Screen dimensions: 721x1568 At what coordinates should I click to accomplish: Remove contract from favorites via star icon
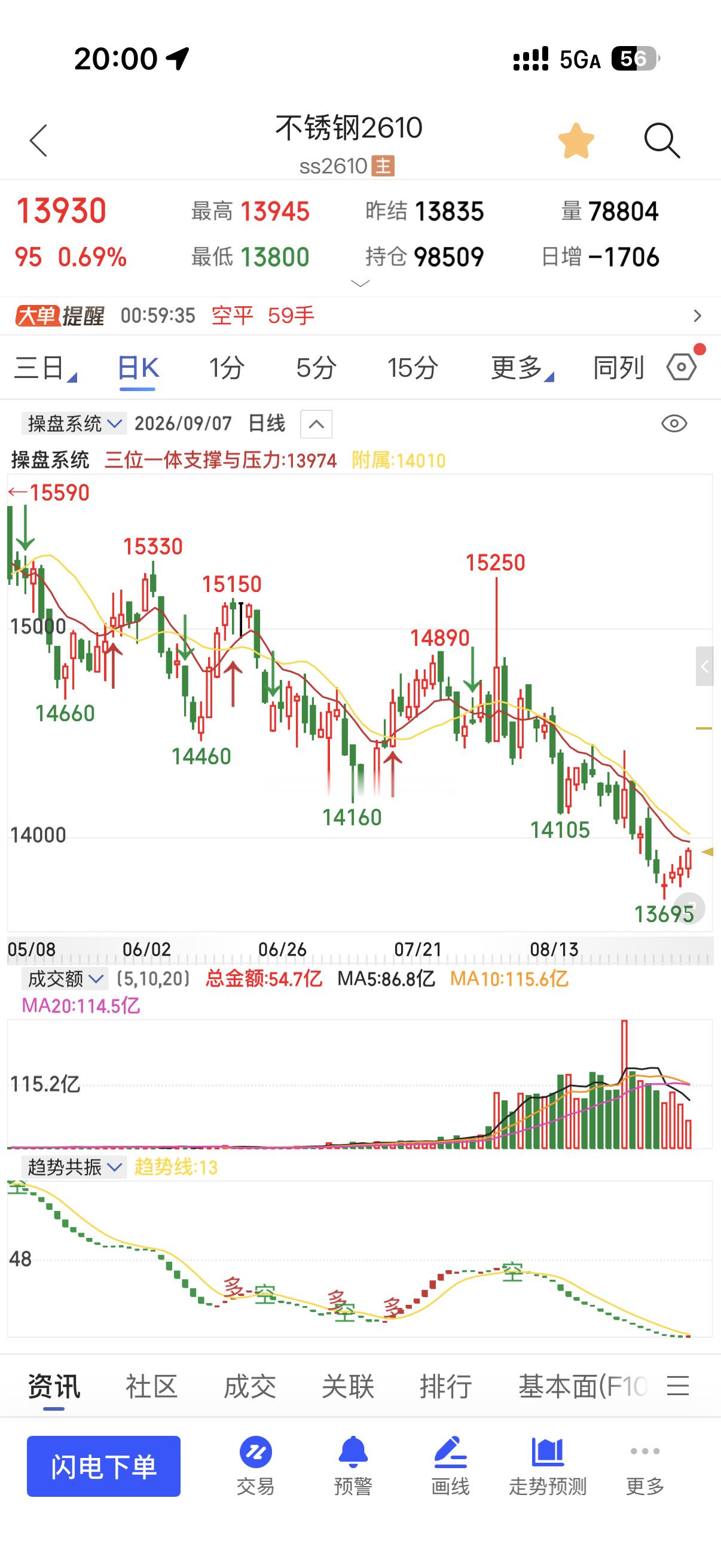(x=576, y=141)
